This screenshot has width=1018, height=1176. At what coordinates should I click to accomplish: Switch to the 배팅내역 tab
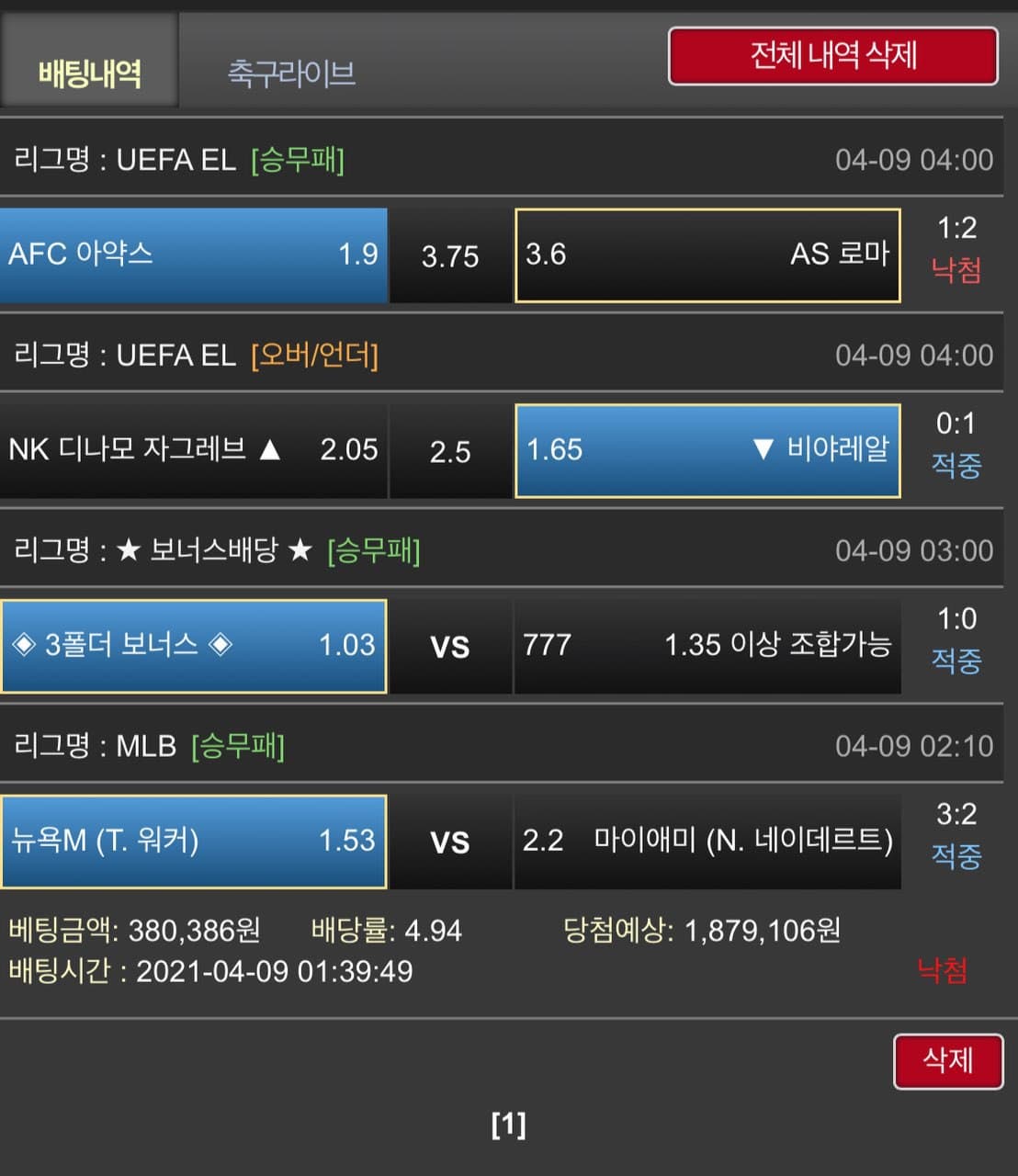89,73
